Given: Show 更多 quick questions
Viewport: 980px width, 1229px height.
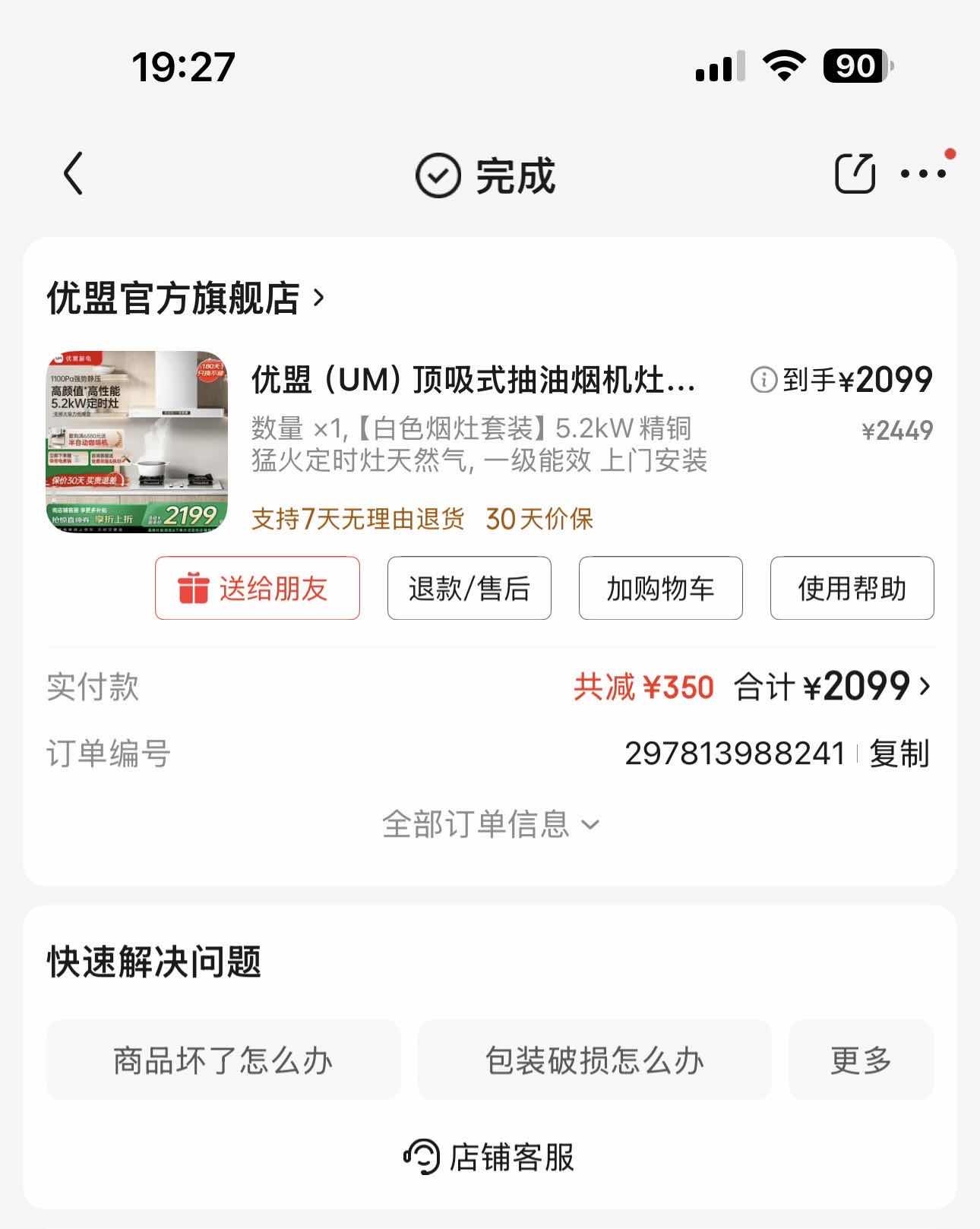Looking at the screenshot, I should pyautogui.click(x=861, y=1060).
